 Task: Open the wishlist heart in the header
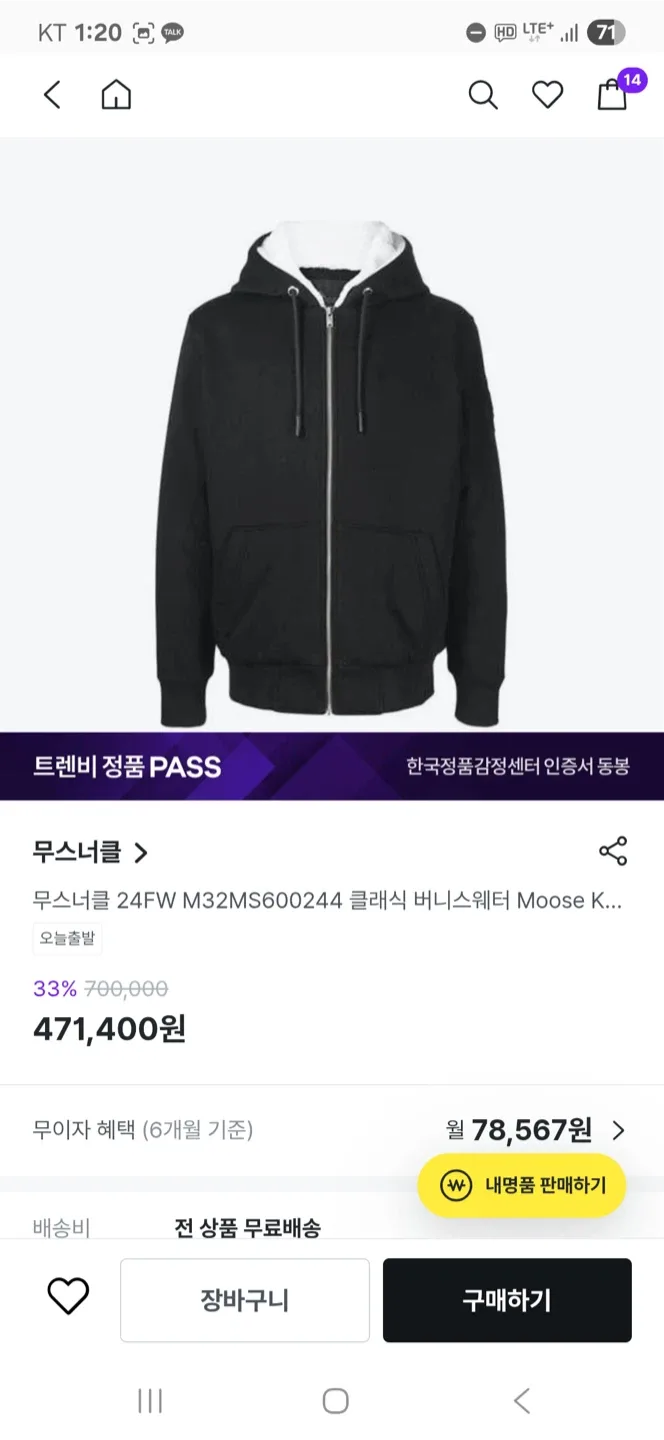coord(547,95)
